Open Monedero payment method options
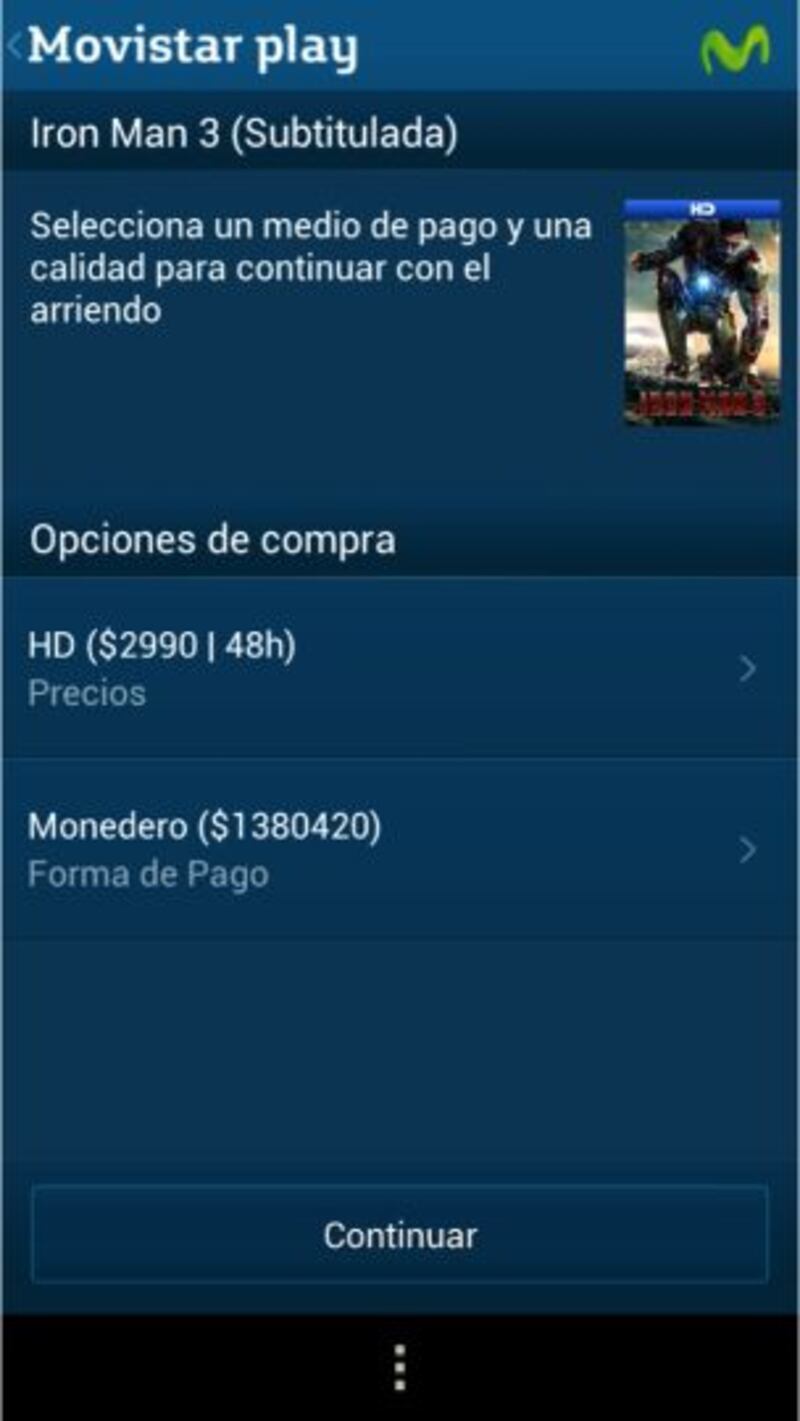 tap(400, 849)
